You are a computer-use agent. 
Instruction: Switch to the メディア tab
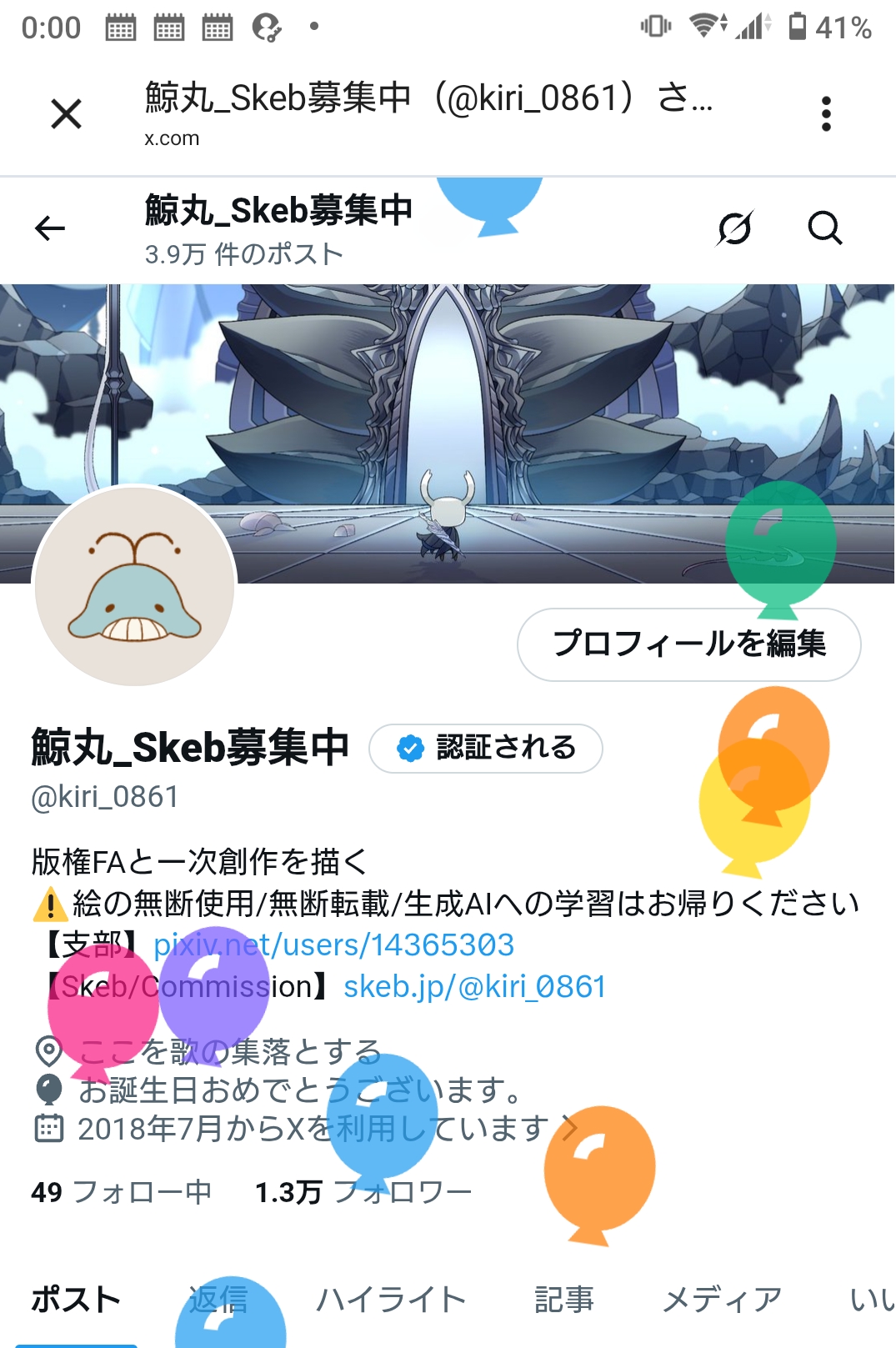[722, 1299]
